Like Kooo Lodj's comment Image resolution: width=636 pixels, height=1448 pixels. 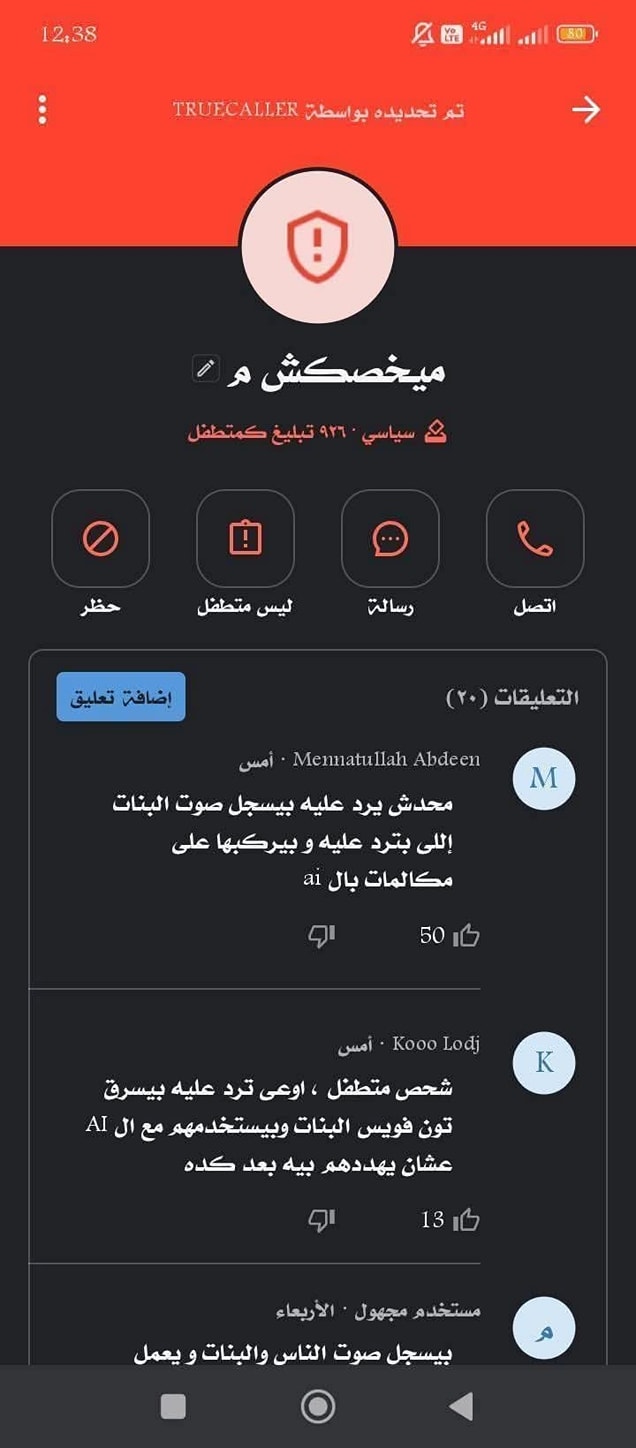coord(466,1220)
